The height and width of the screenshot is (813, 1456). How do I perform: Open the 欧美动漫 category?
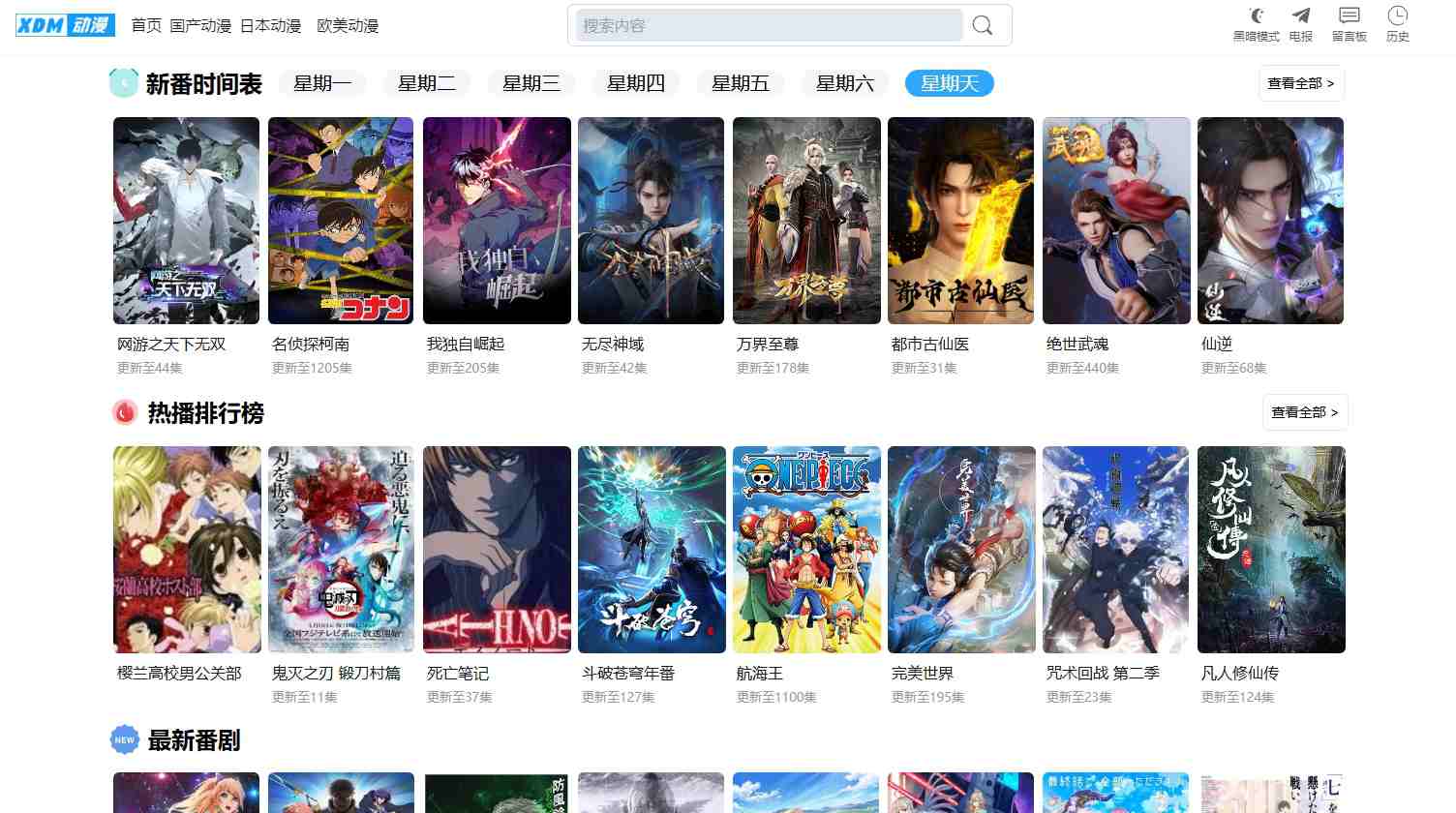(348, 26)
